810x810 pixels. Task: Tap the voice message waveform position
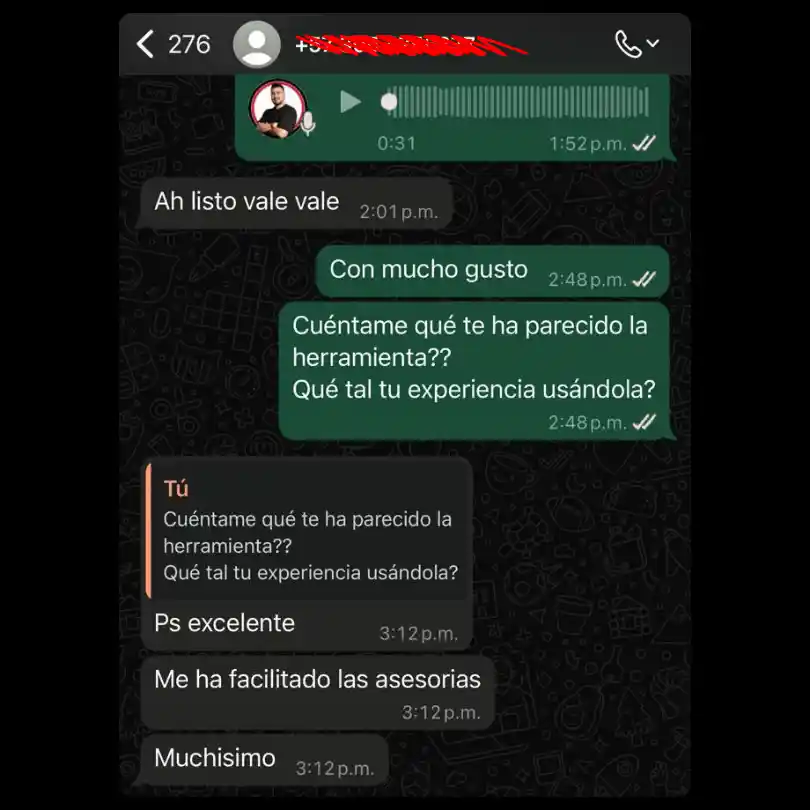(520, 102)
